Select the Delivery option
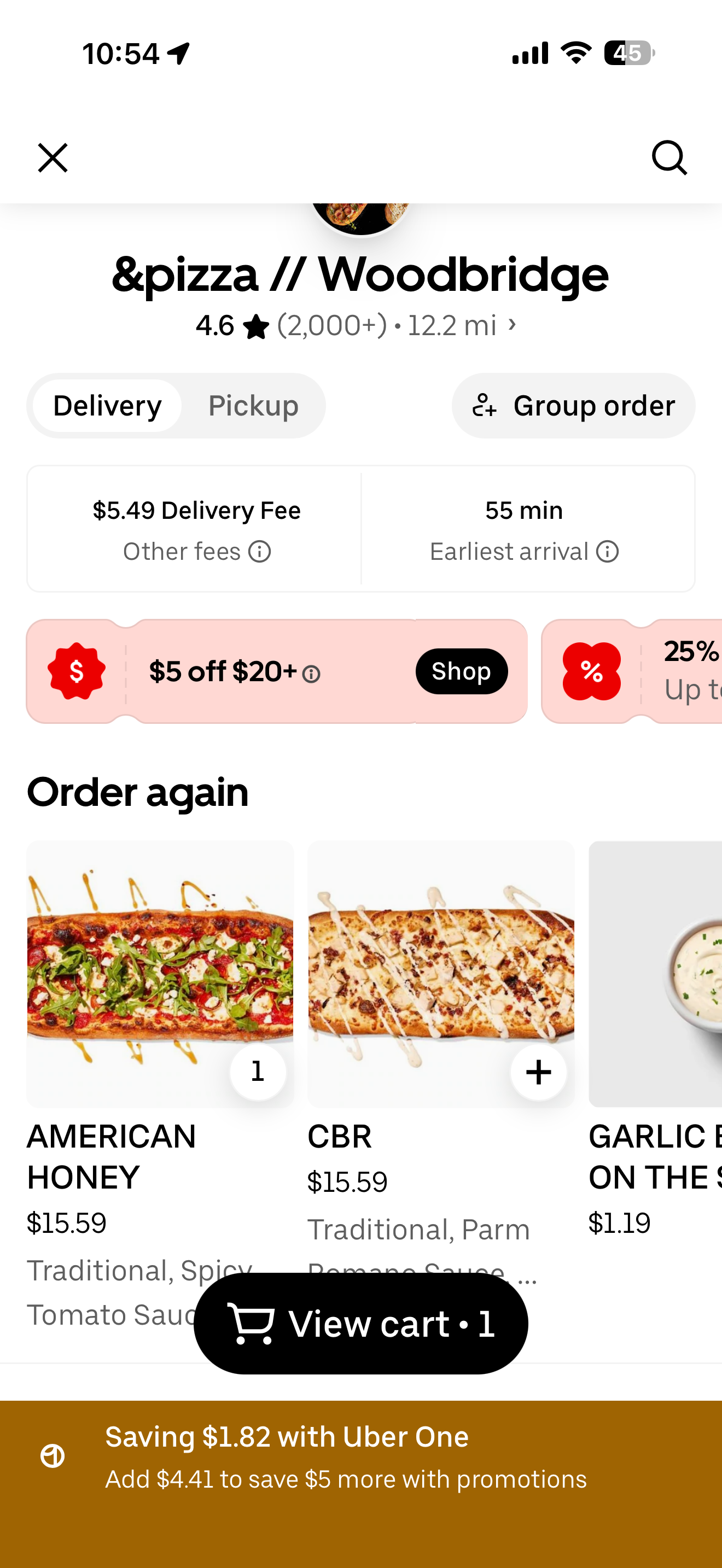The image size is (722, 1568). pyautogui.click(x=107, y=406)
